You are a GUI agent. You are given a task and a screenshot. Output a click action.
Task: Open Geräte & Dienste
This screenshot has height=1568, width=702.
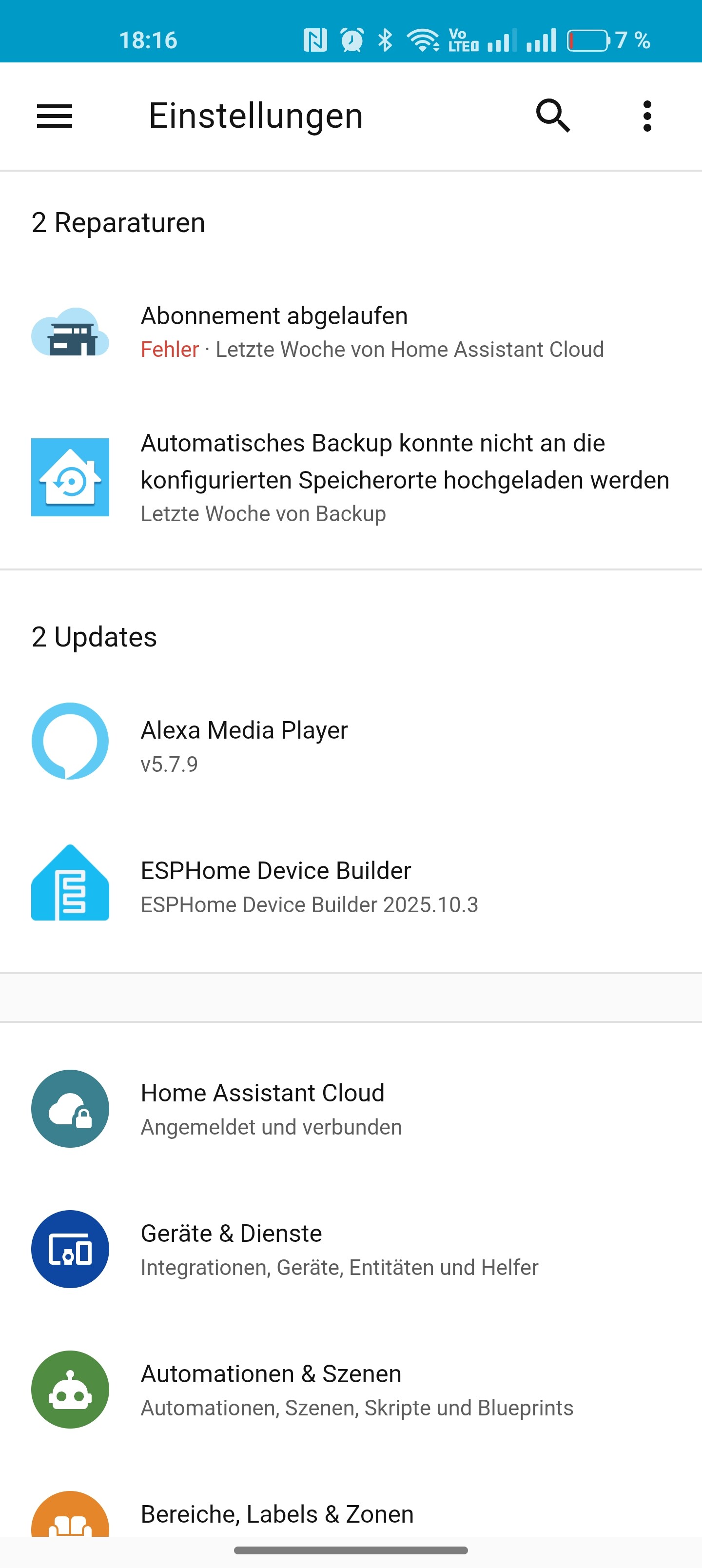pyautogui.click(x=351, y=1249)
